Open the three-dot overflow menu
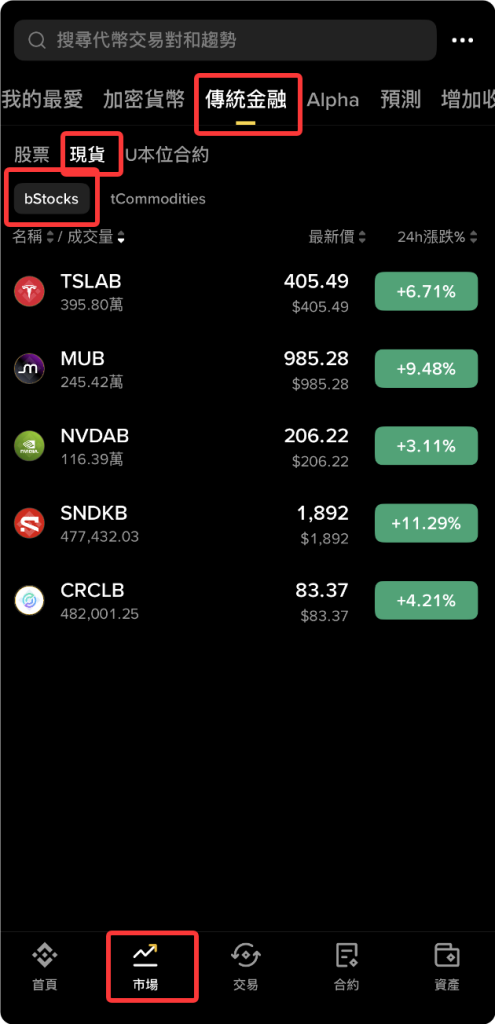495x1024 pixels. click(x=462, y=40)
